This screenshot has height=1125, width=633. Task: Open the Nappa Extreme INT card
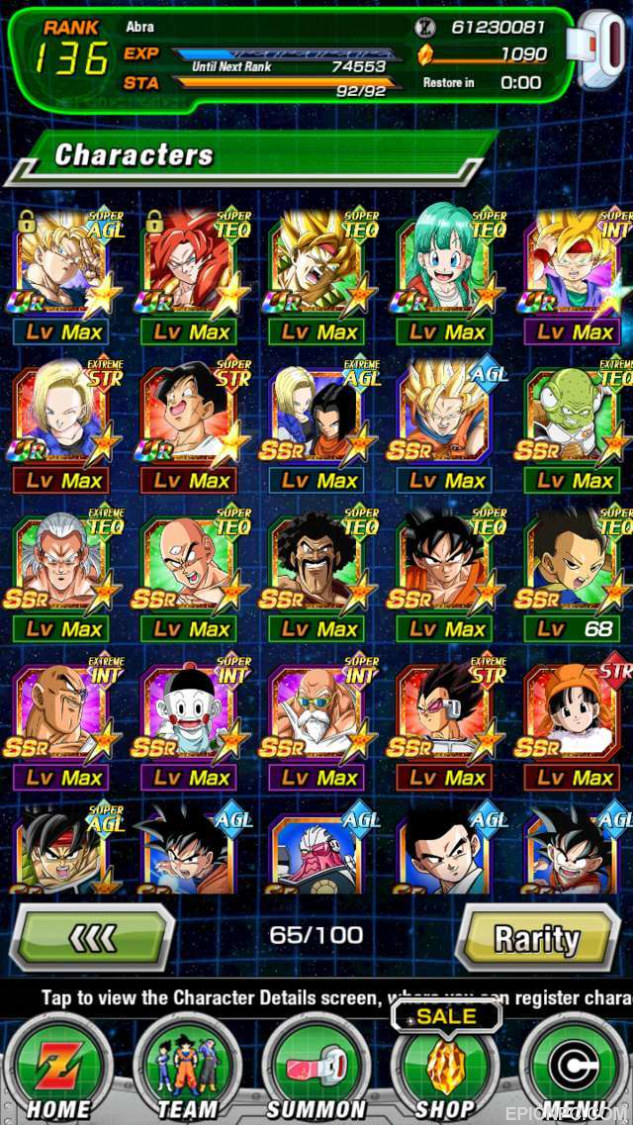coord(62,723)
